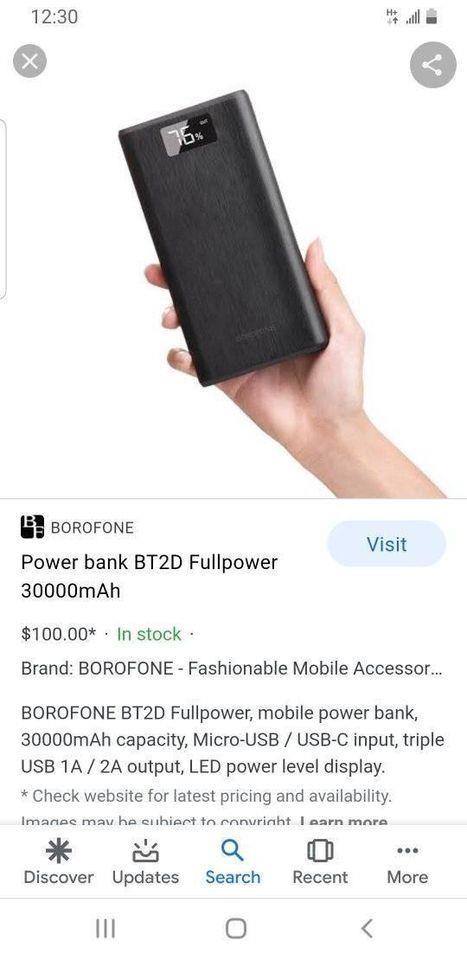Select the Search tab
Image resolution: width=467 pixels, height=960 pixels.
(x=233, y=862)
